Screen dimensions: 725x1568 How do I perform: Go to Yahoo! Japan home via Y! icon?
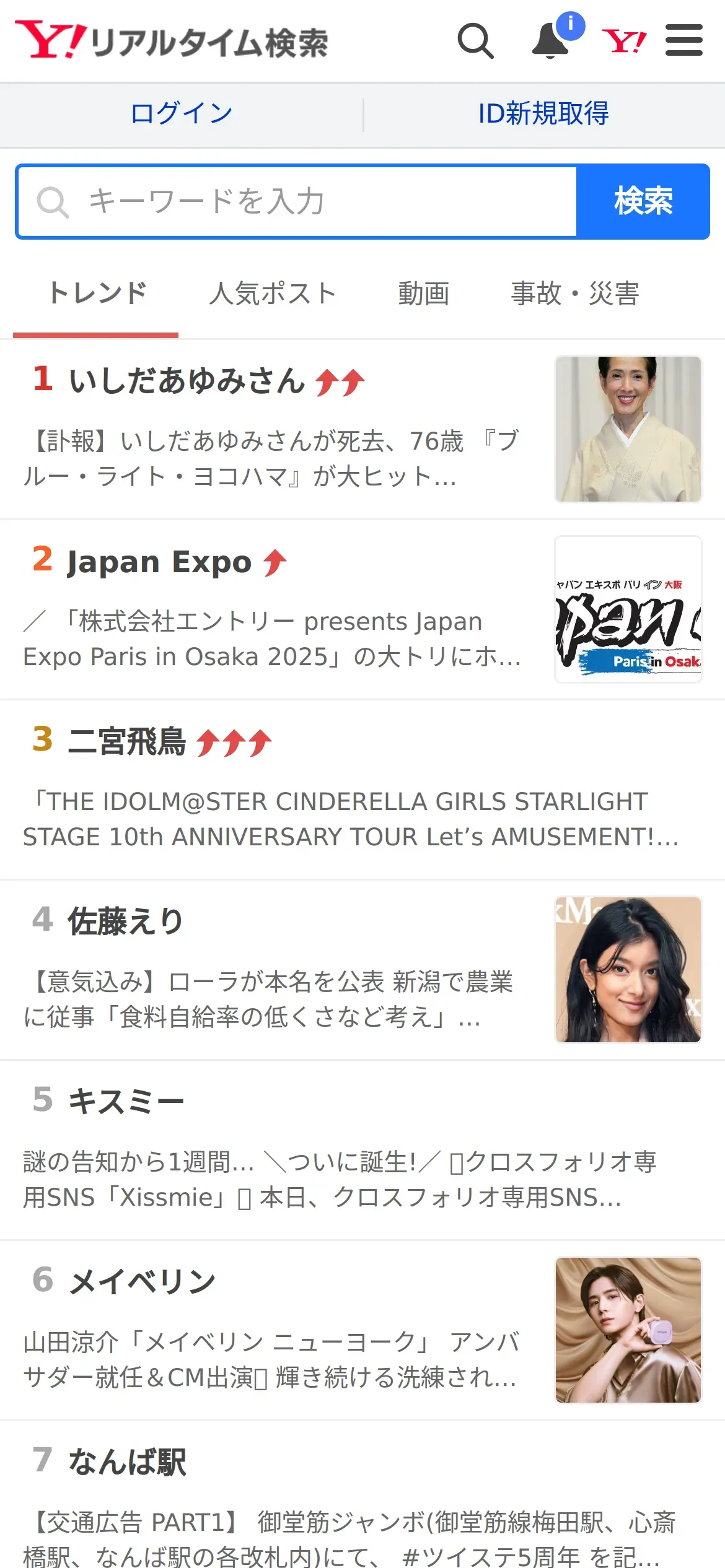(x=624, y=41)
